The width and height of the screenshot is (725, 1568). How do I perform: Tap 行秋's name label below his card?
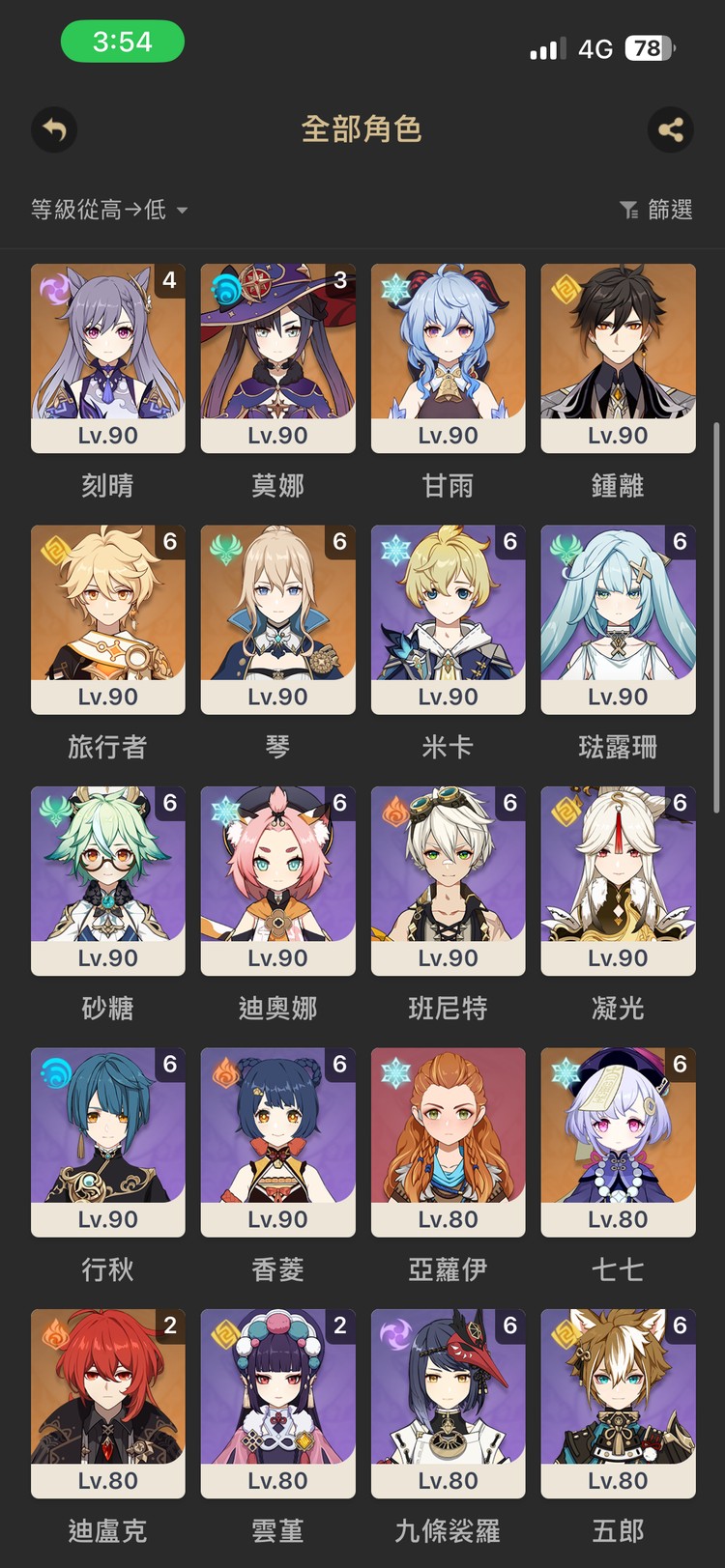click(106, 1270)
